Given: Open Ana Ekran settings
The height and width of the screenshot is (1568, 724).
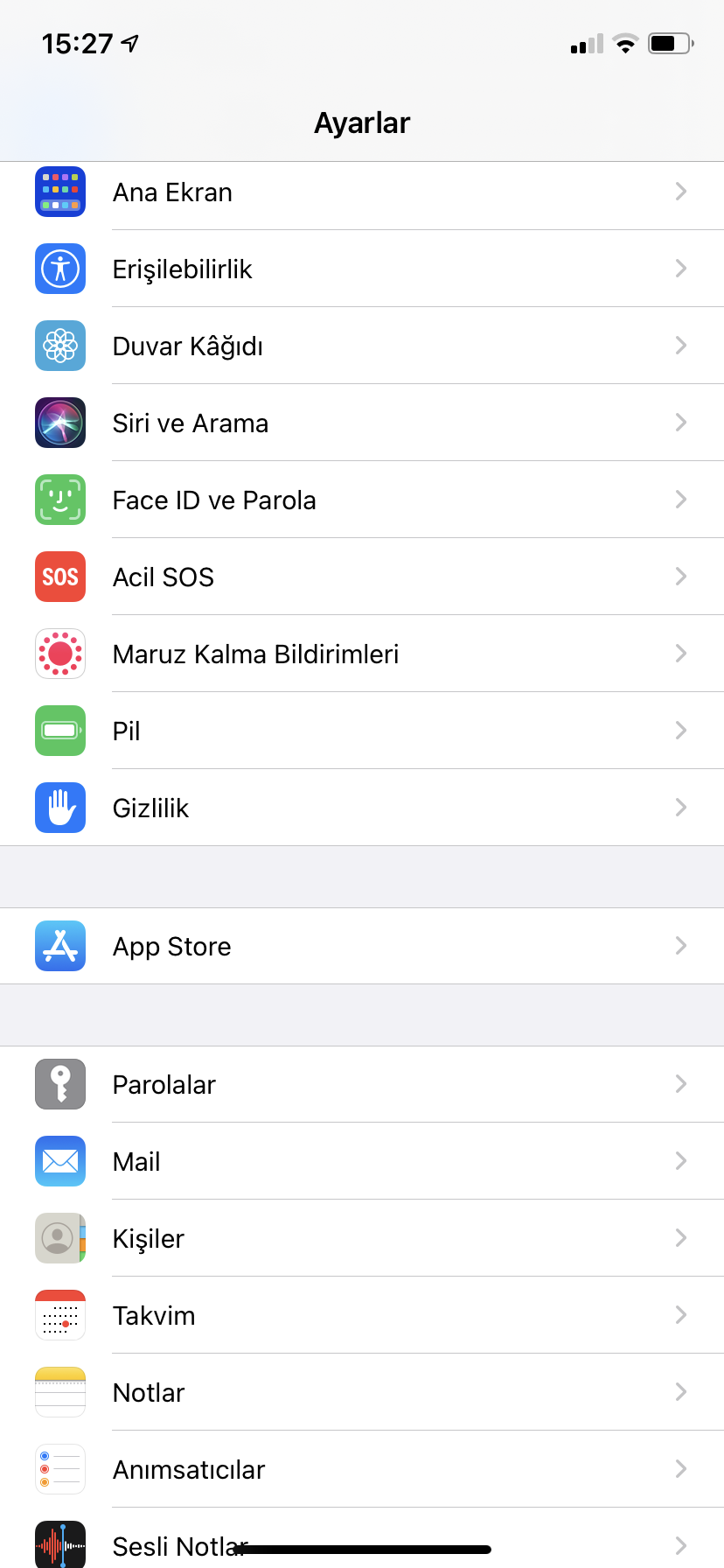Looking at the screenshot, I should tap(362, 192).
